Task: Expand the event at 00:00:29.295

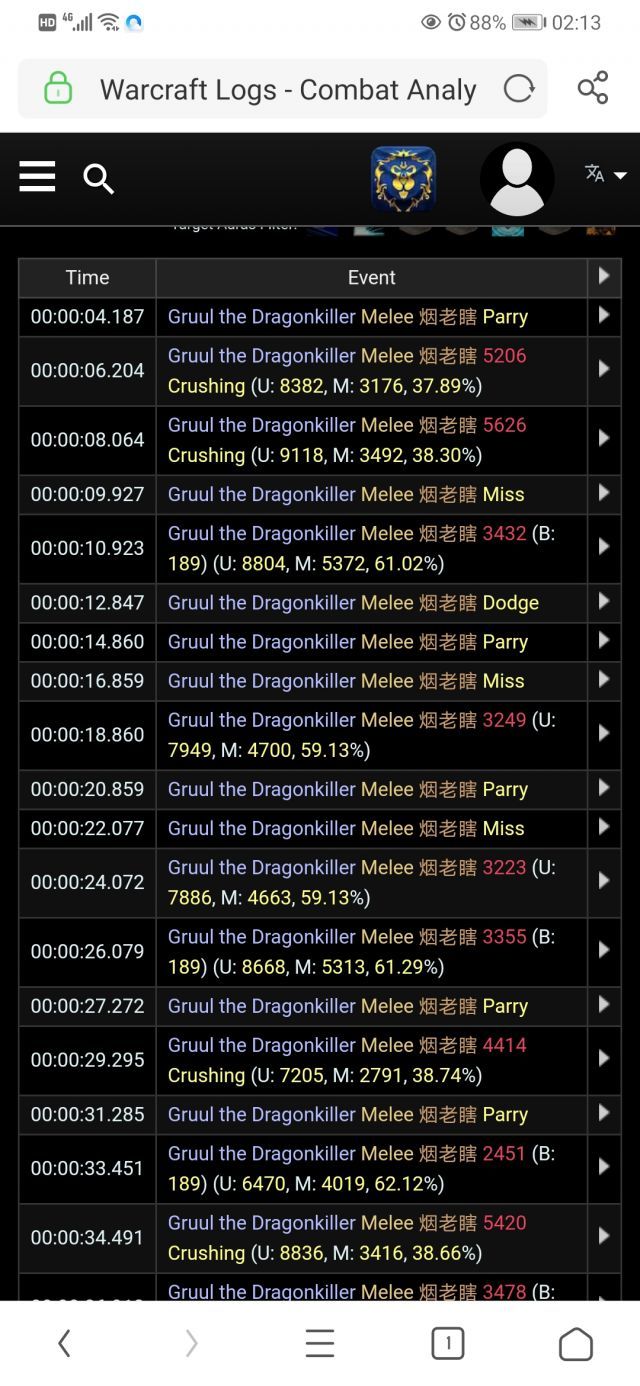Action: tap(603, 1059)
